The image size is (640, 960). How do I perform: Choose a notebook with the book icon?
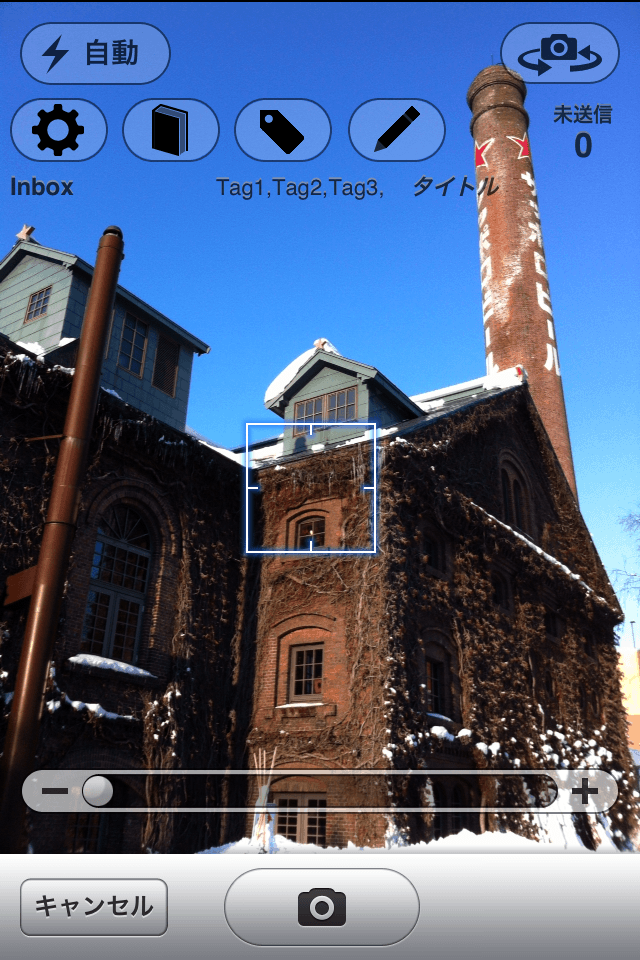coord(170,130)
